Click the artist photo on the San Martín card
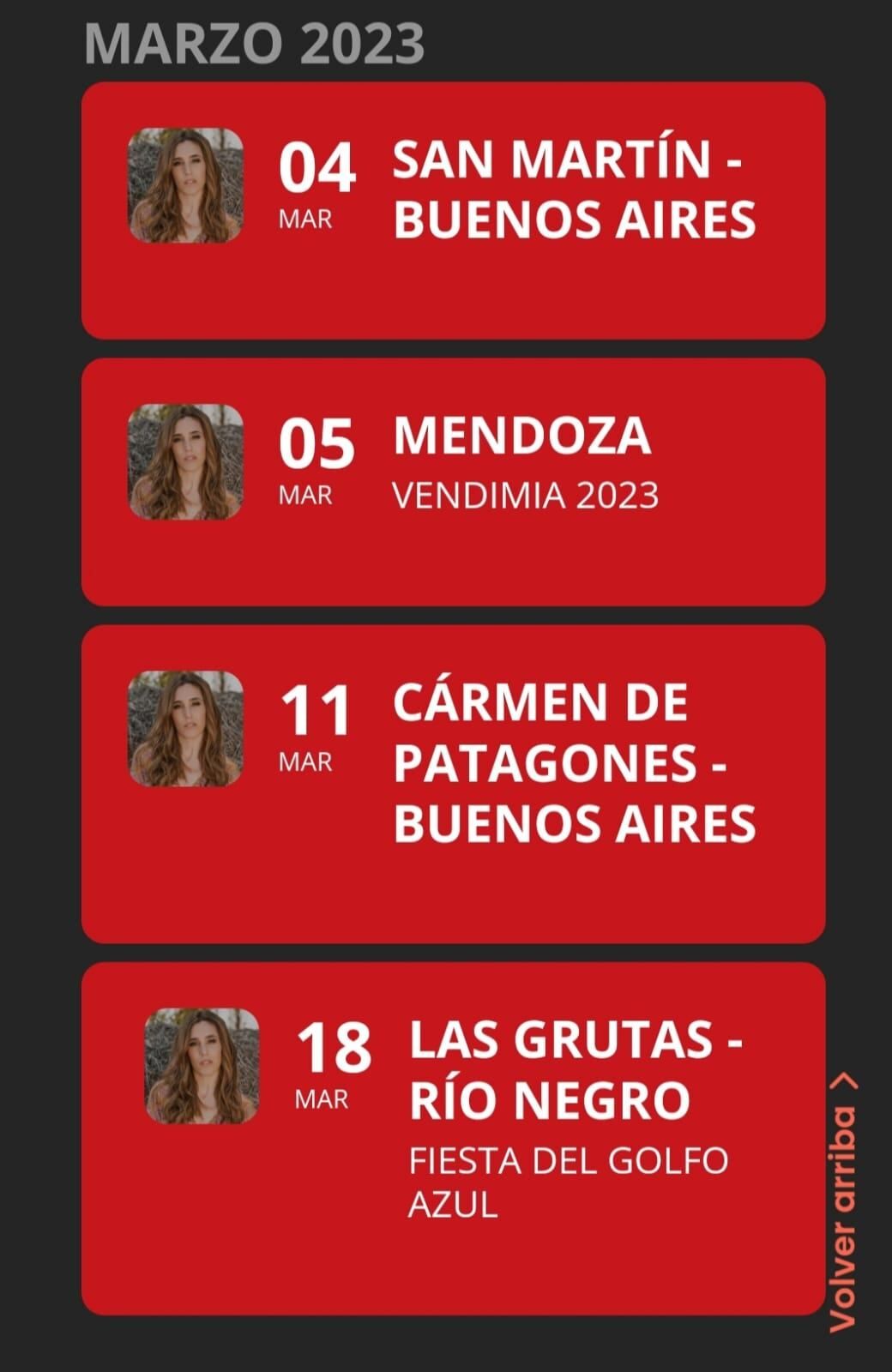This screenshot has height=1372, width=892. click(x=184, y=184)
